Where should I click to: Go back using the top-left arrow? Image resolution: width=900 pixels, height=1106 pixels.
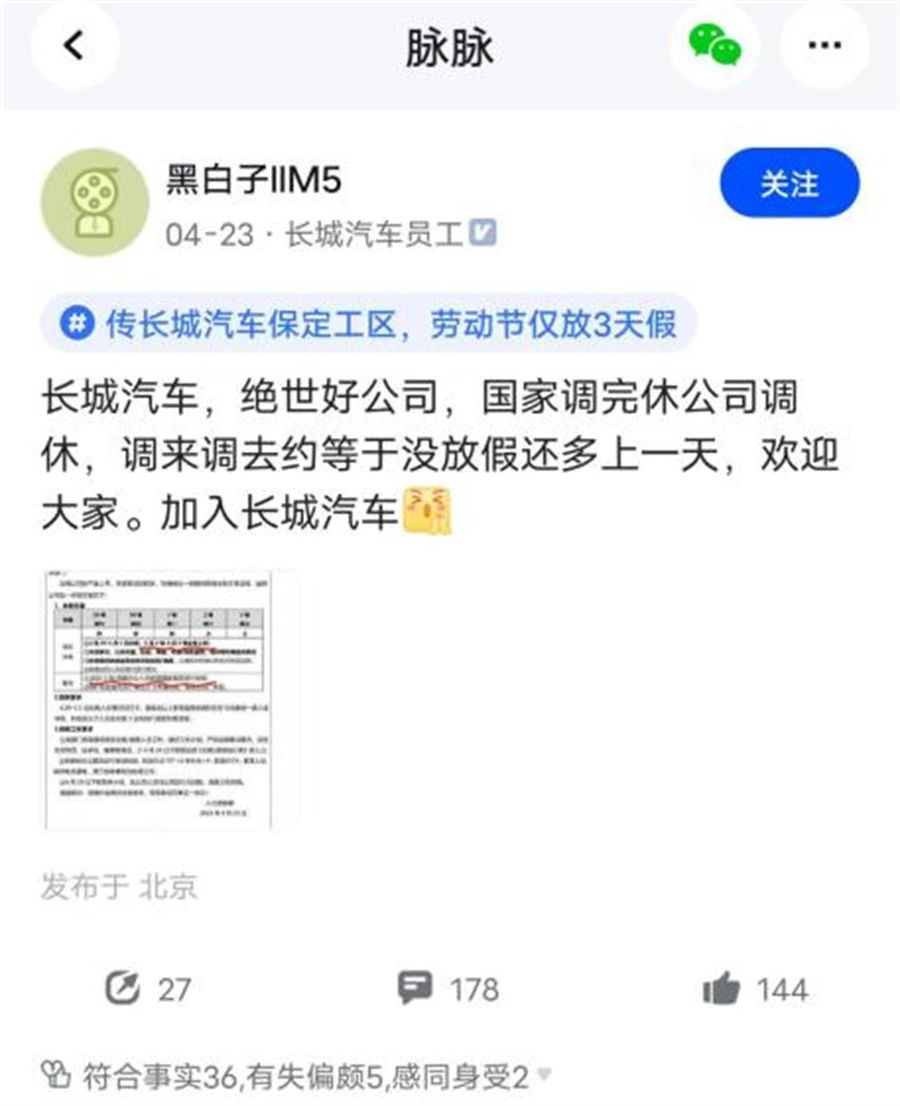point(74,46)
